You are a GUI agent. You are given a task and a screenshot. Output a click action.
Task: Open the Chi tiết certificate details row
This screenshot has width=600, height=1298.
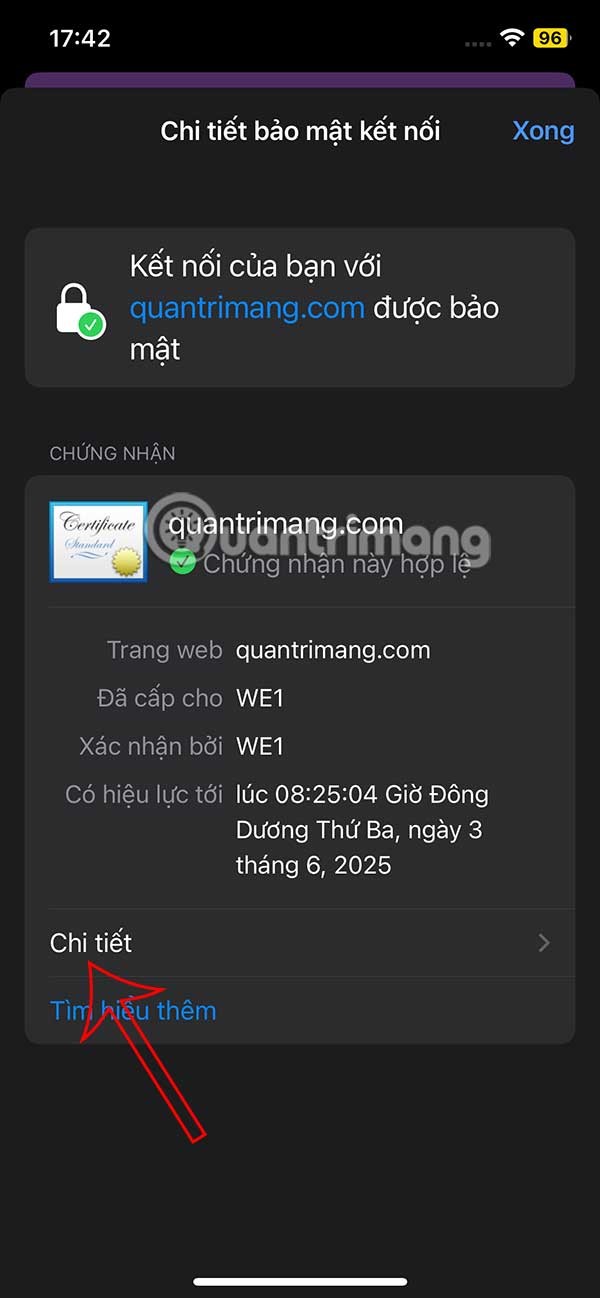(x=300, y=942)
